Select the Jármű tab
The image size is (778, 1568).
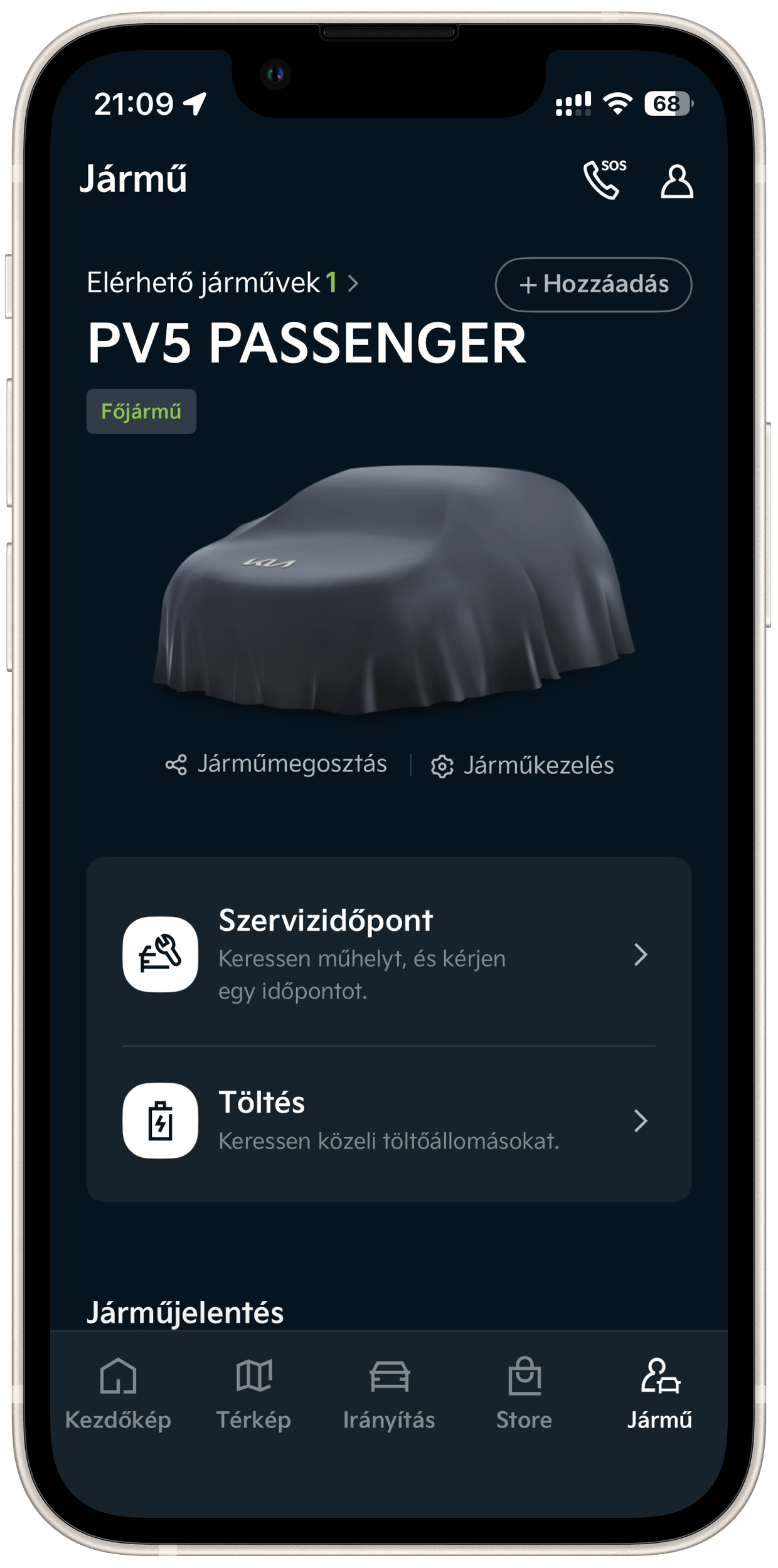click(659, 1393)
